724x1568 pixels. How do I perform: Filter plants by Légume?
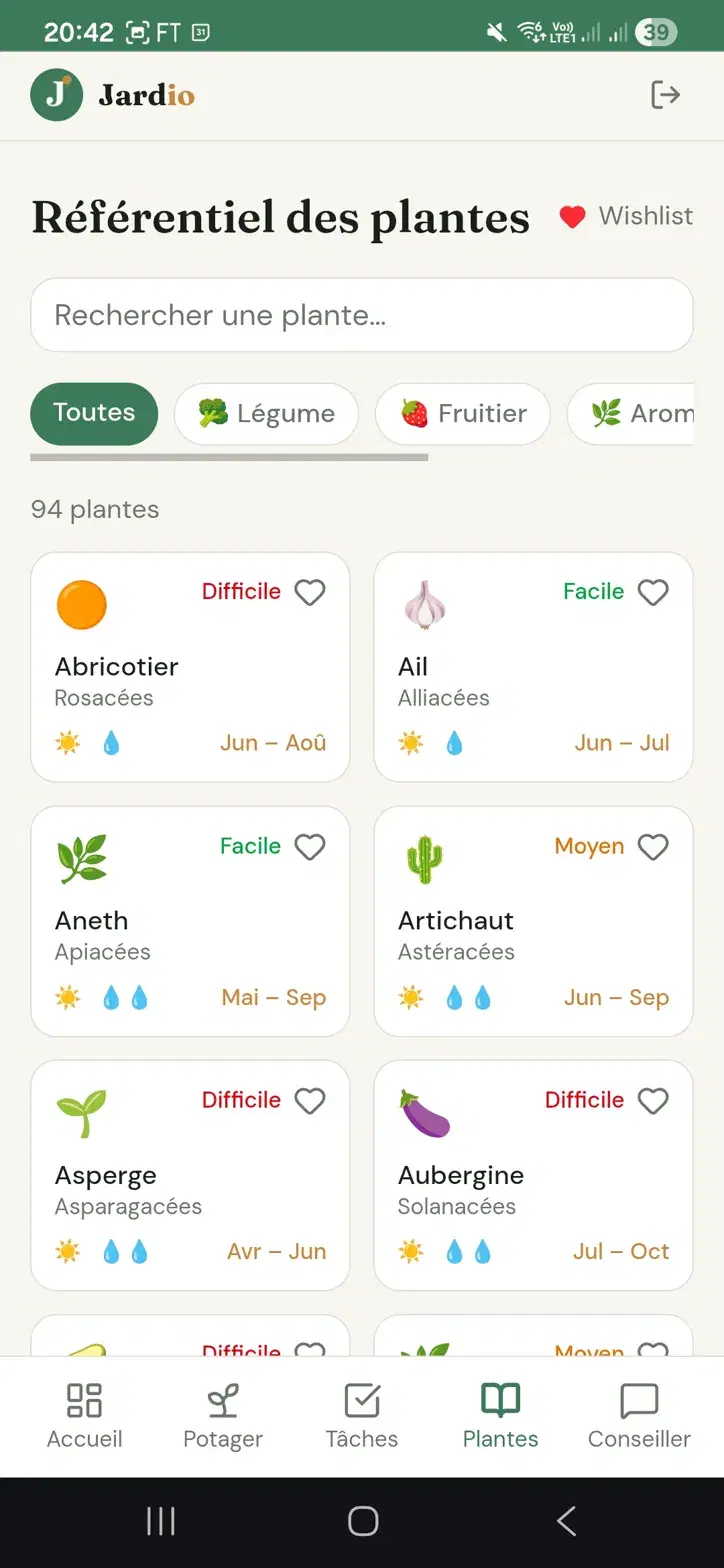coord(266,413)
